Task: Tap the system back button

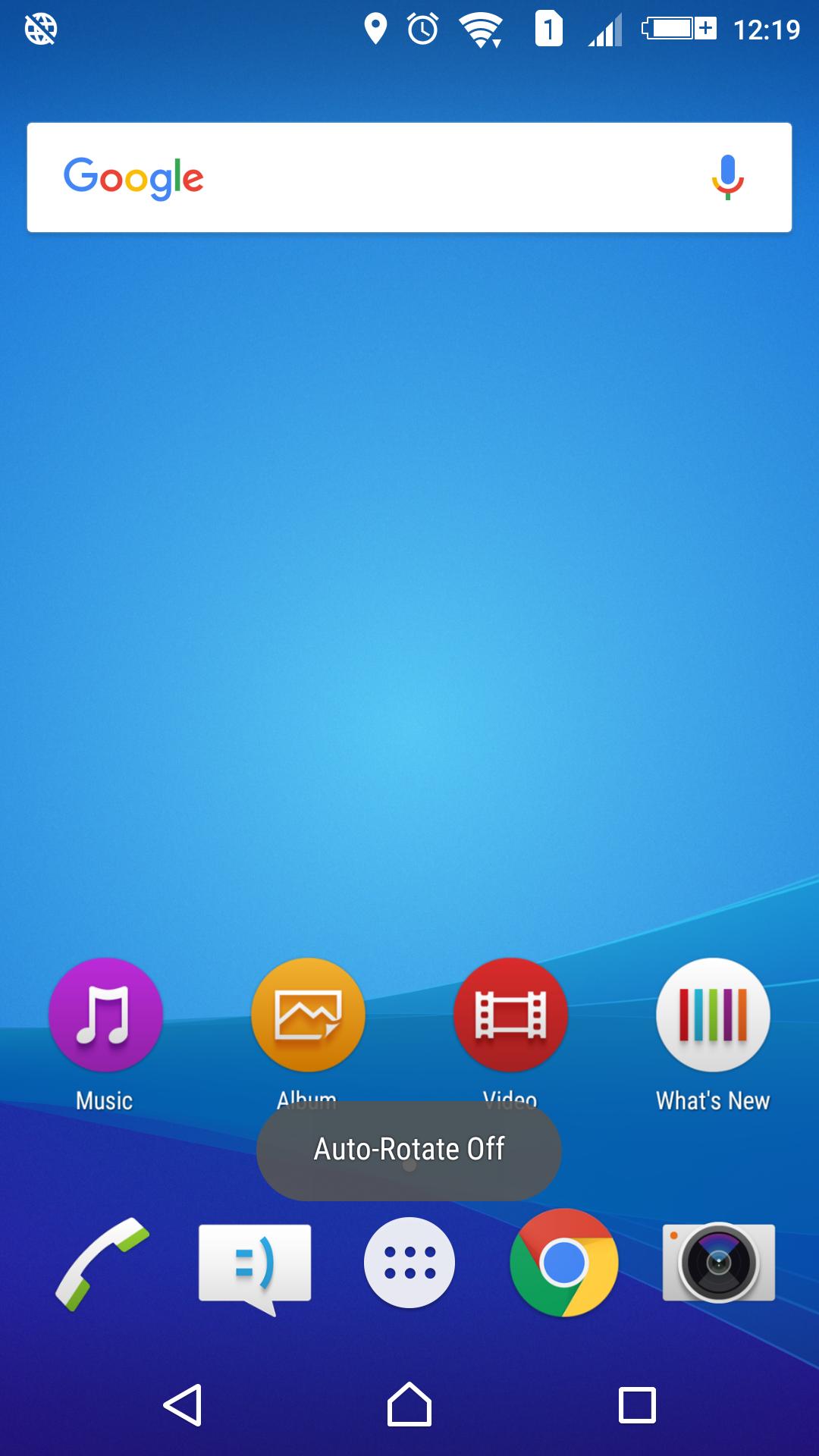Action: point(183,1405)
